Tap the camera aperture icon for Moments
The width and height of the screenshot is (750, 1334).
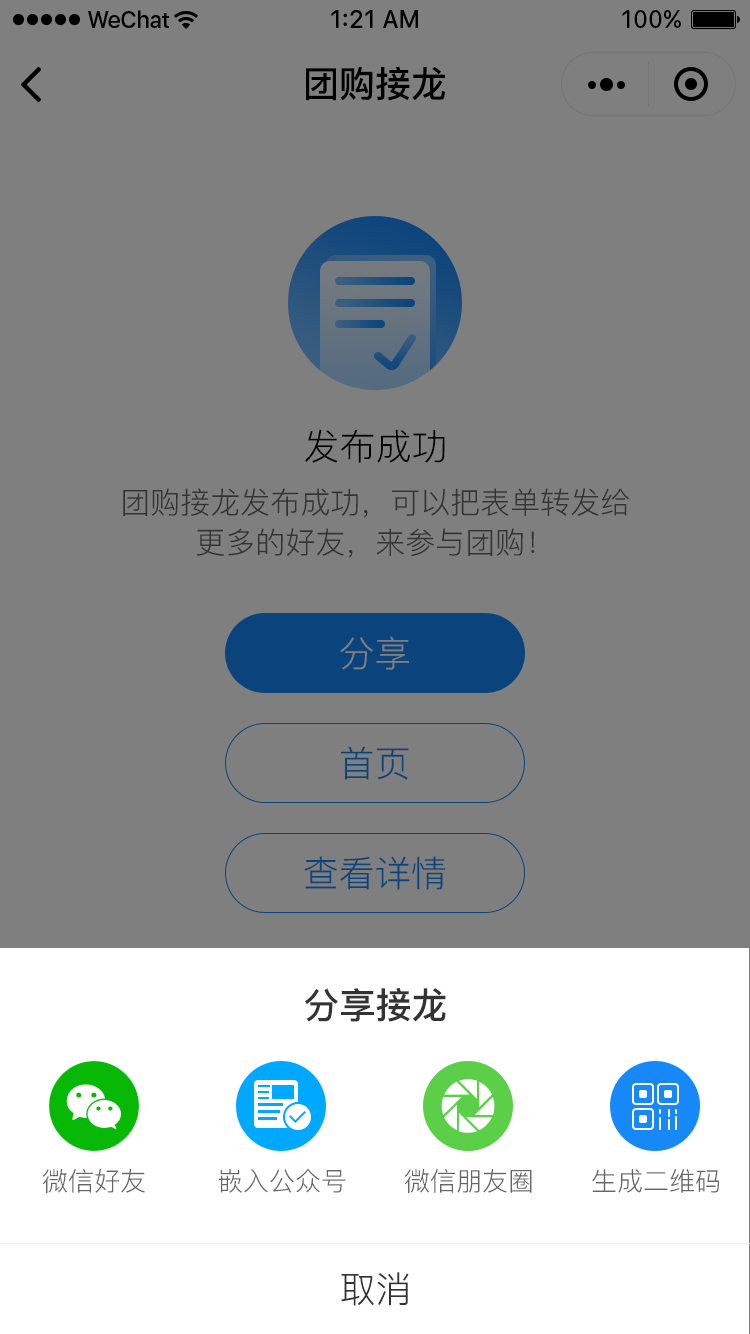tap(468, 1106)
